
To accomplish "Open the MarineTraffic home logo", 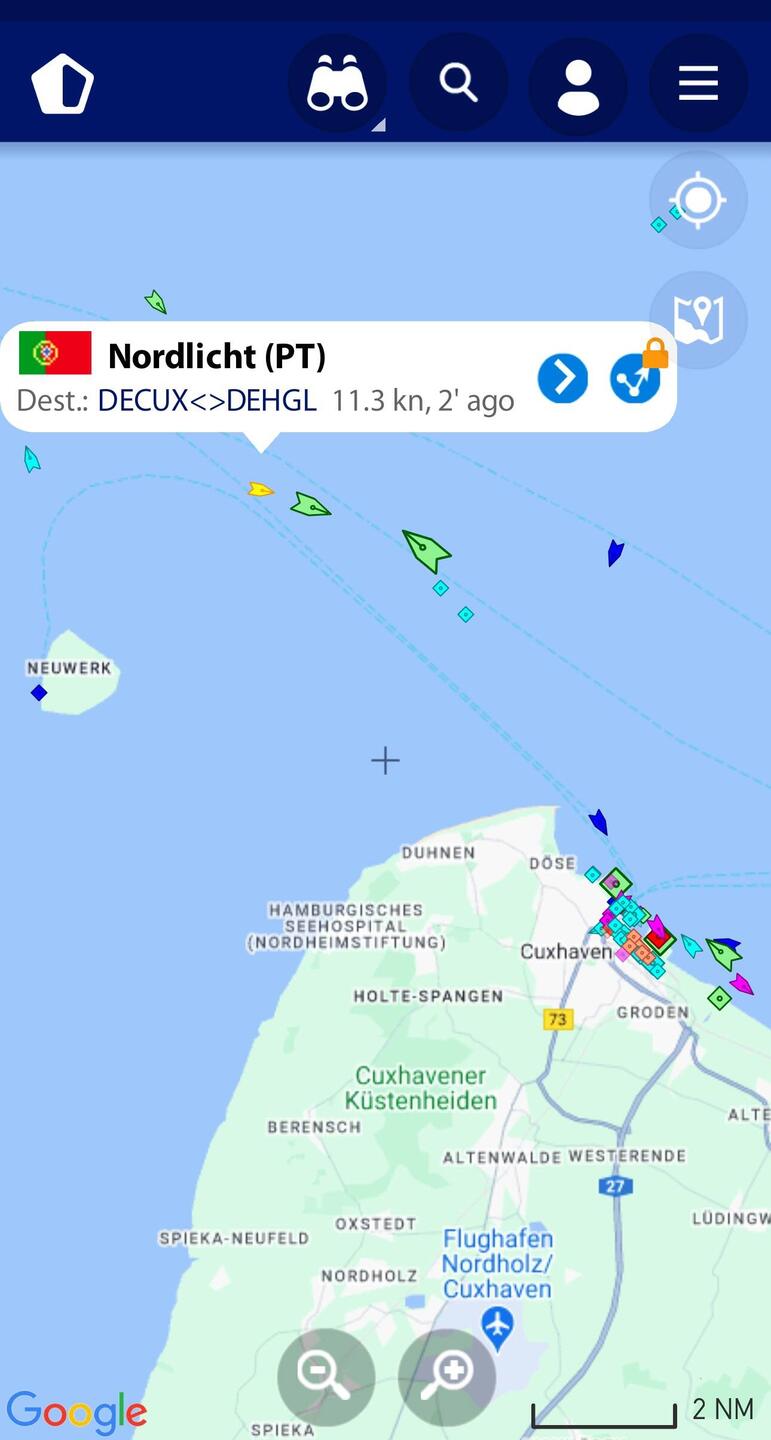I will click(x=62, y=84).
